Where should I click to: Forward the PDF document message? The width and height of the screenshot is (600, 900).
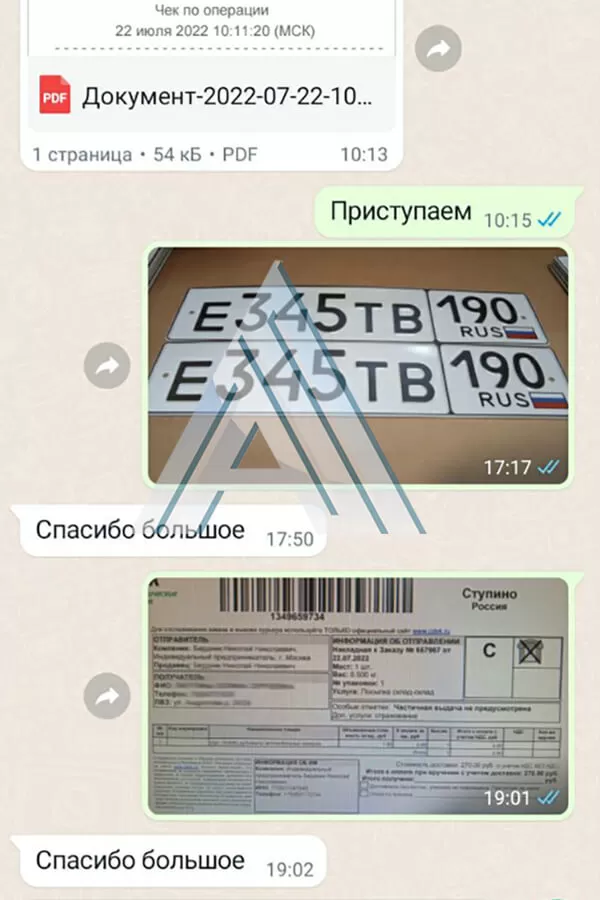[x=438, y=49]
